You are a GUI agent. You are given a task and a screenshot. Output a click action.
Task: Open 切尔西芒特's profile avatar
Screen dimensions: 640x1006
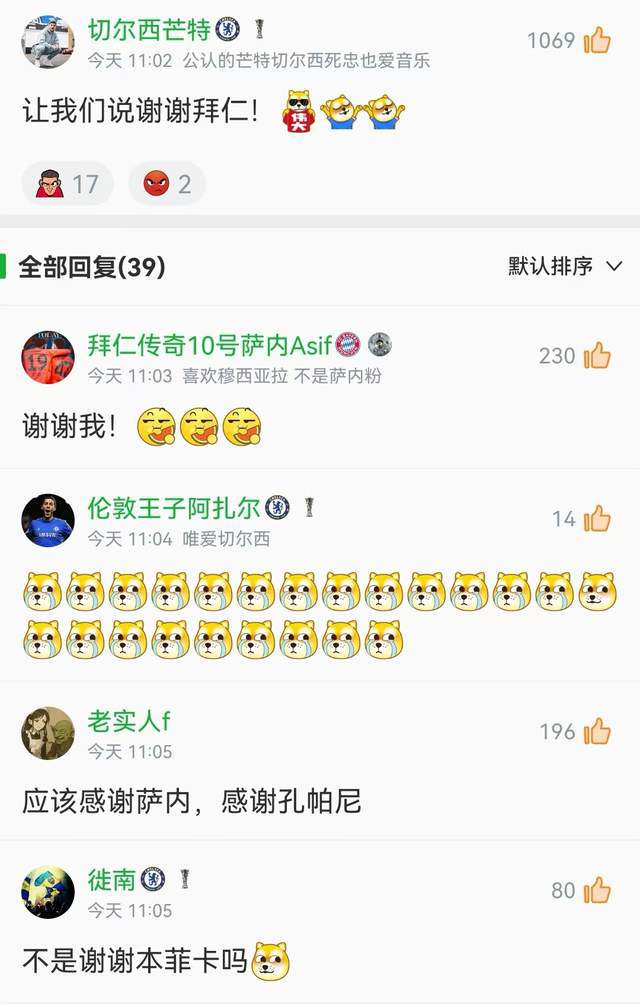(x=48, y=41)
